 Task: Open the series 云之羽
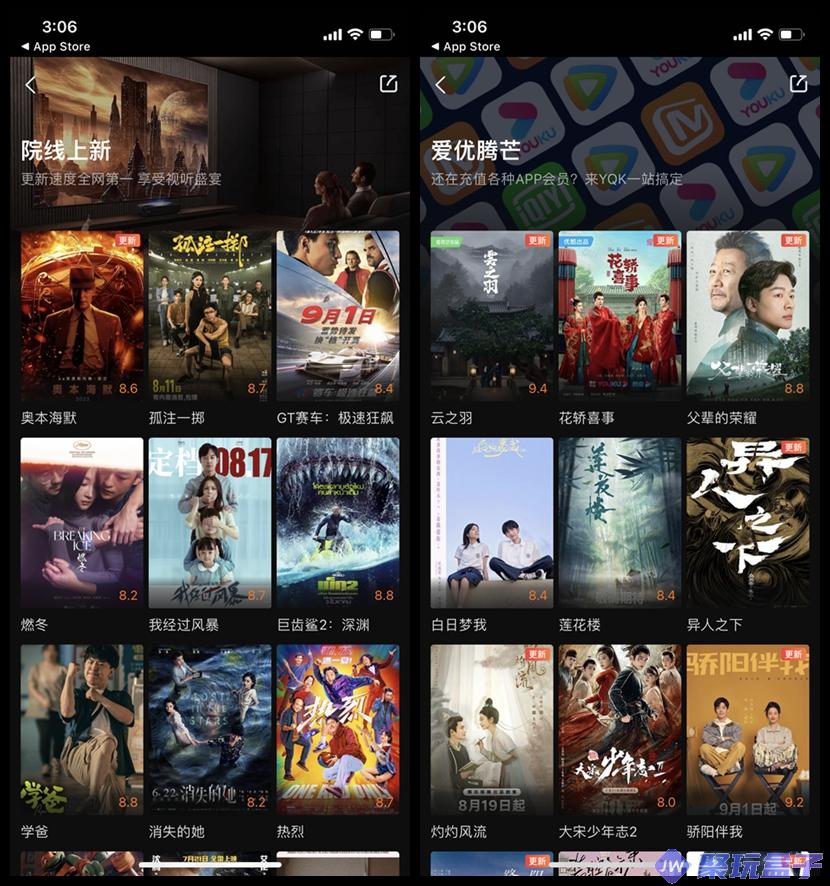click(492, 316)
